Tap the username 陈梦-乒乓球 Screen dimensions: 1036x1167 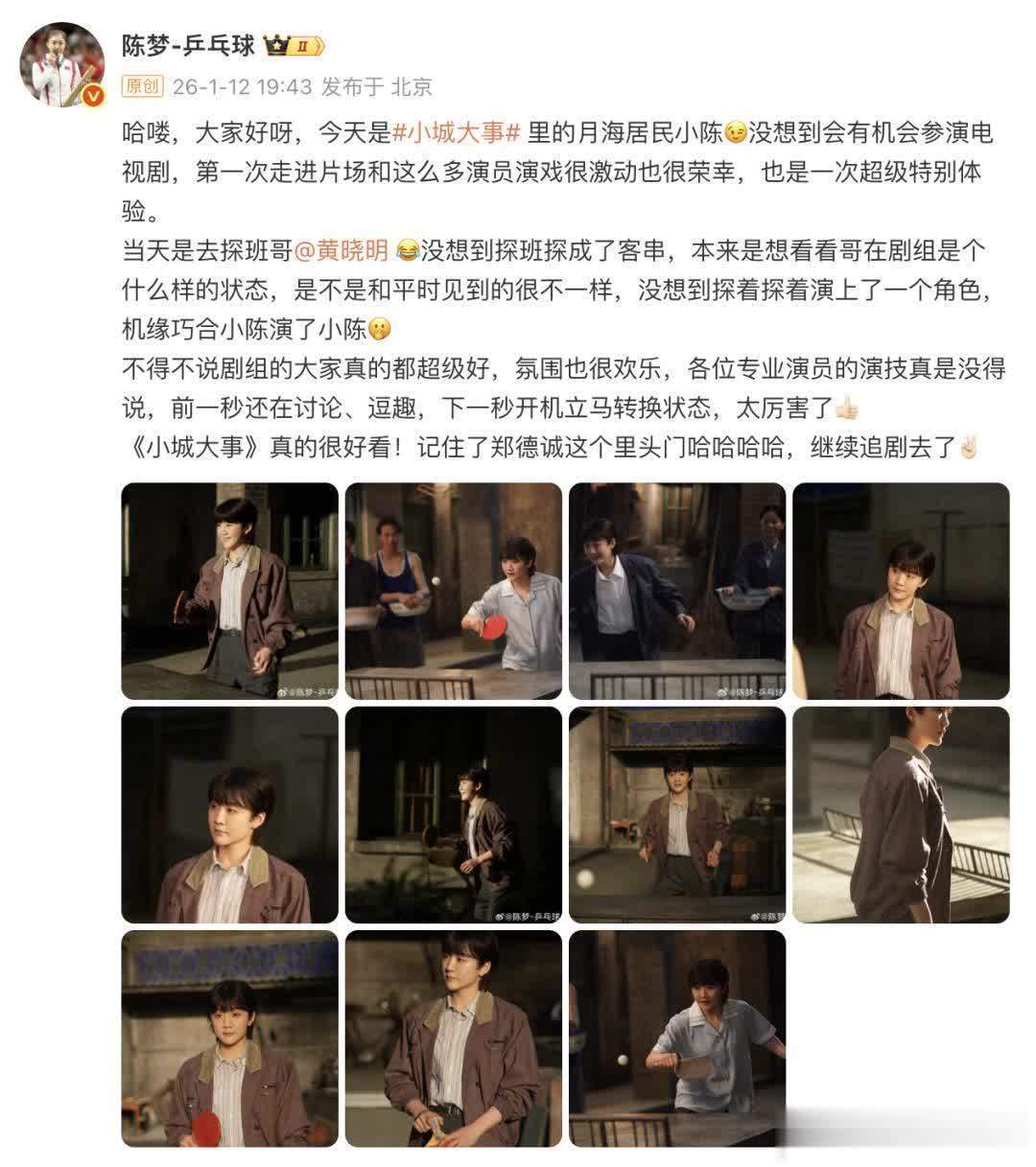(187, 45)
